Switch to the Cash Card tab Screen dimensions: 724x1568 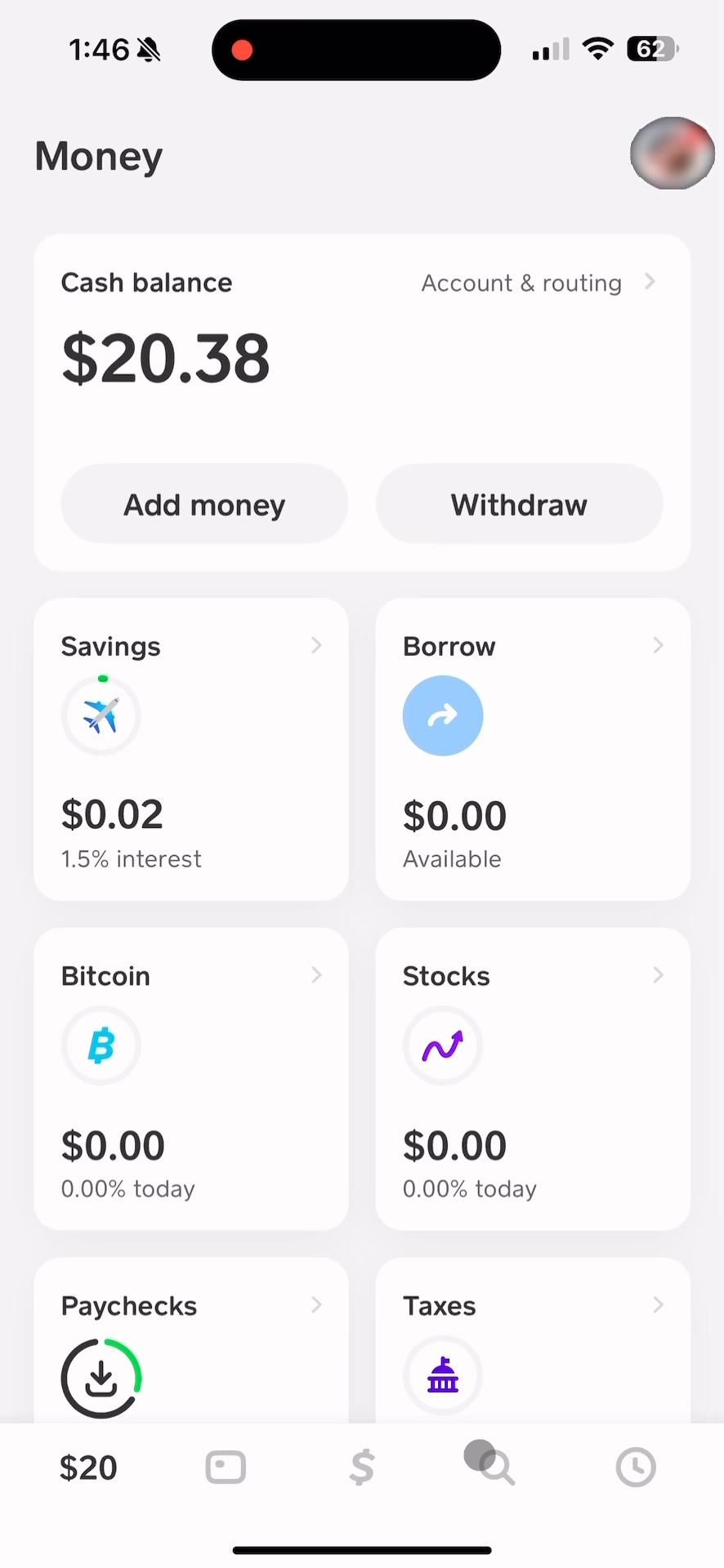[x=226, y=1468]
